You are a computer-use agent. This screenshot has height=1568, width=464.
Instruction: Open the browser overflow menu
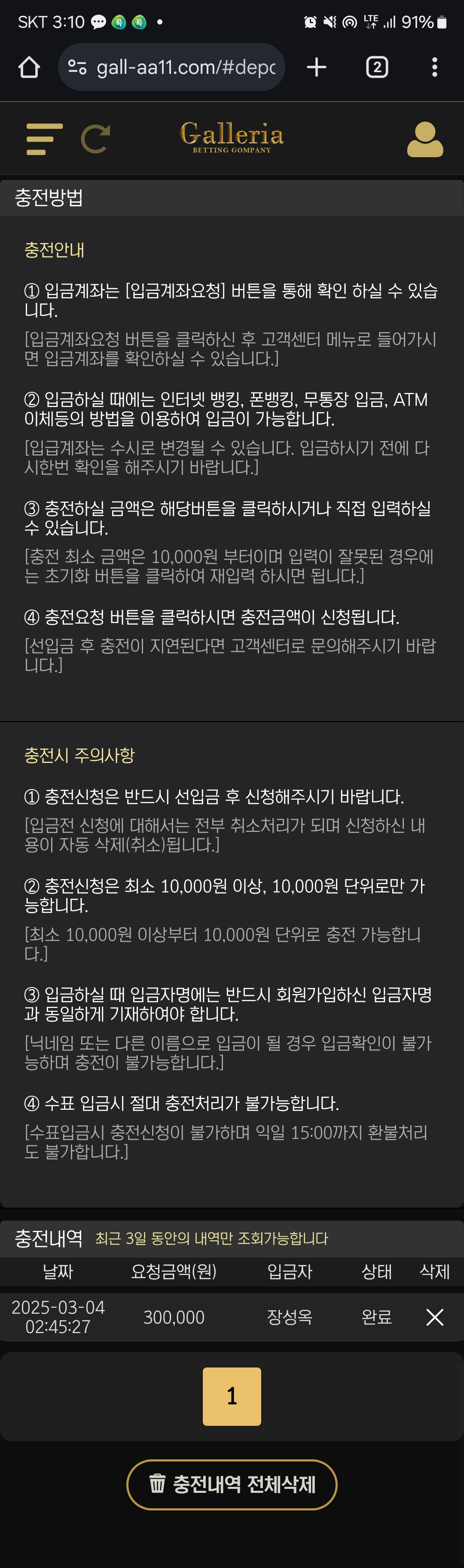pyautogui.click(x=434, y=67)
